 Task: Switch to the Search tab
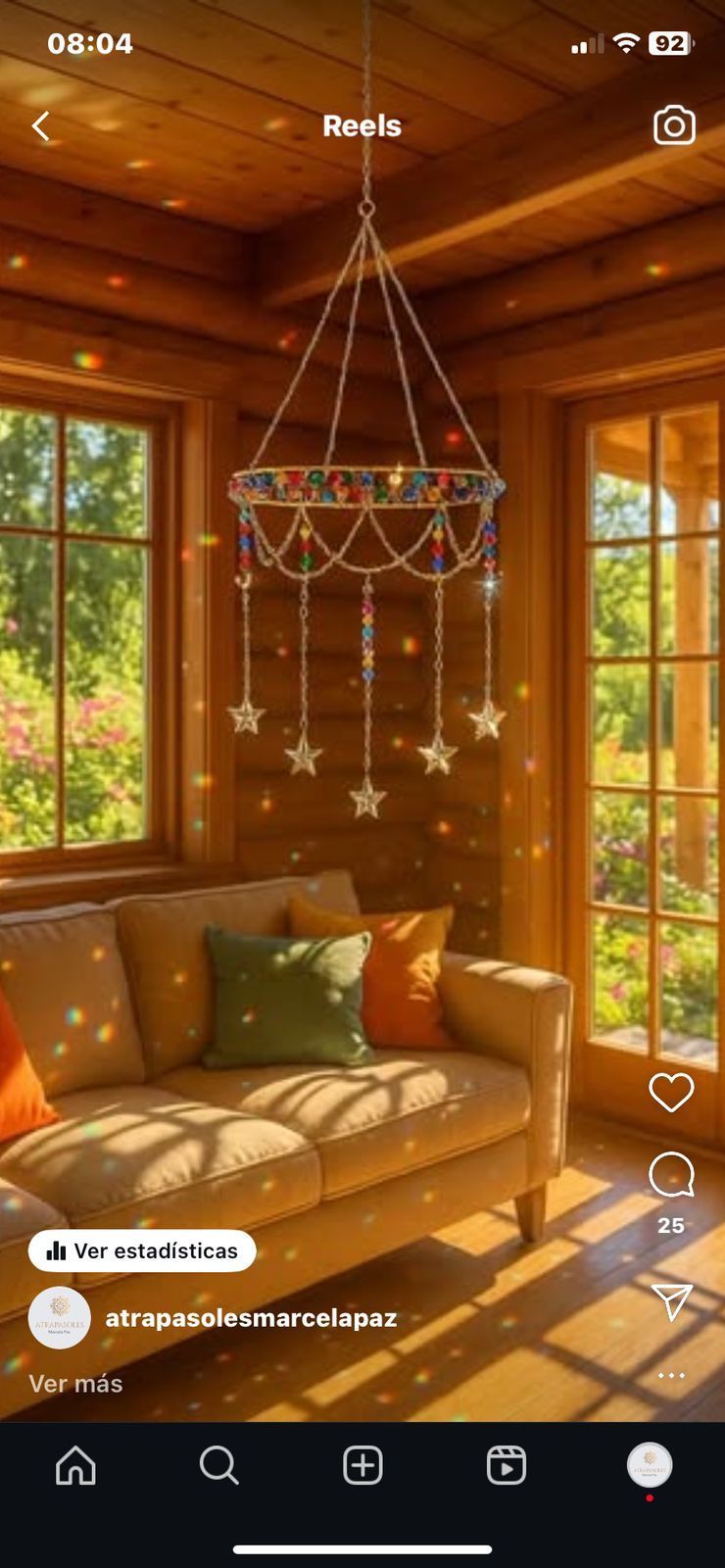pyautogui.click(x=218, y=1466)
